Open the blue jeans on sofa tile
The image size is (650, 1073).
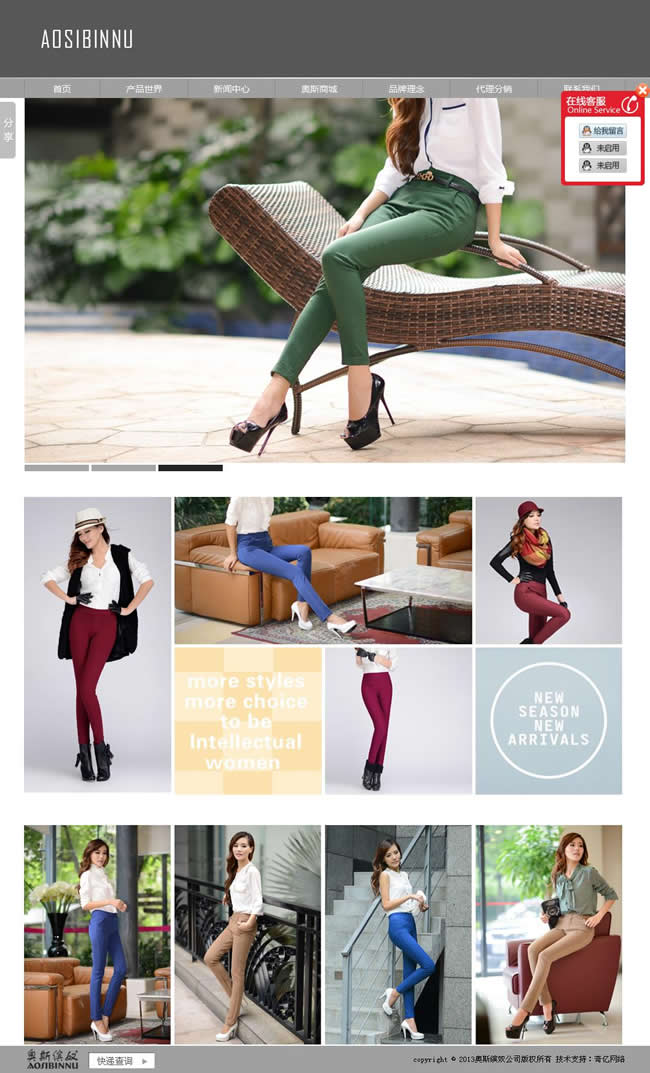tap(323, 570)
